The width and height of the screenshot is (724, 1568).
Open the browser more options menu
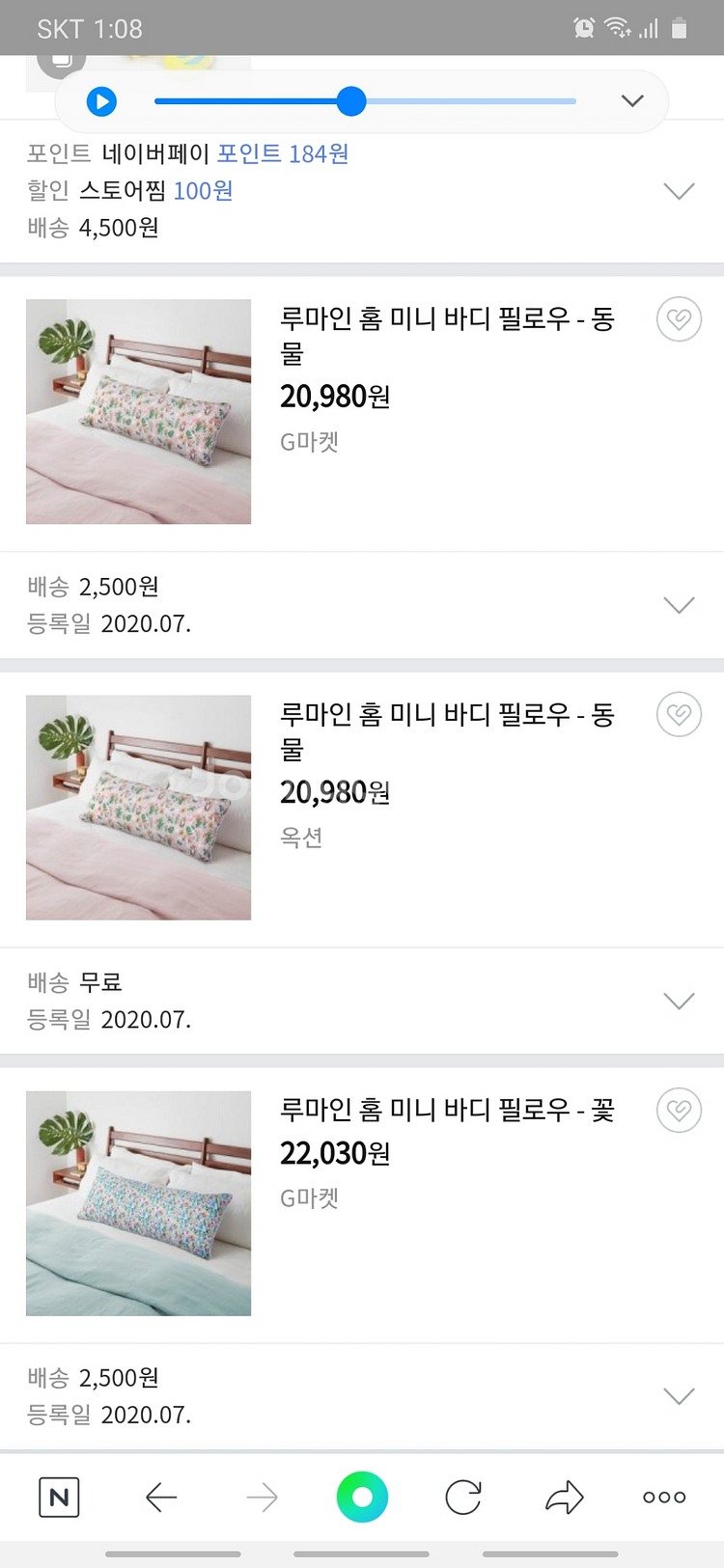[664, 1498]
